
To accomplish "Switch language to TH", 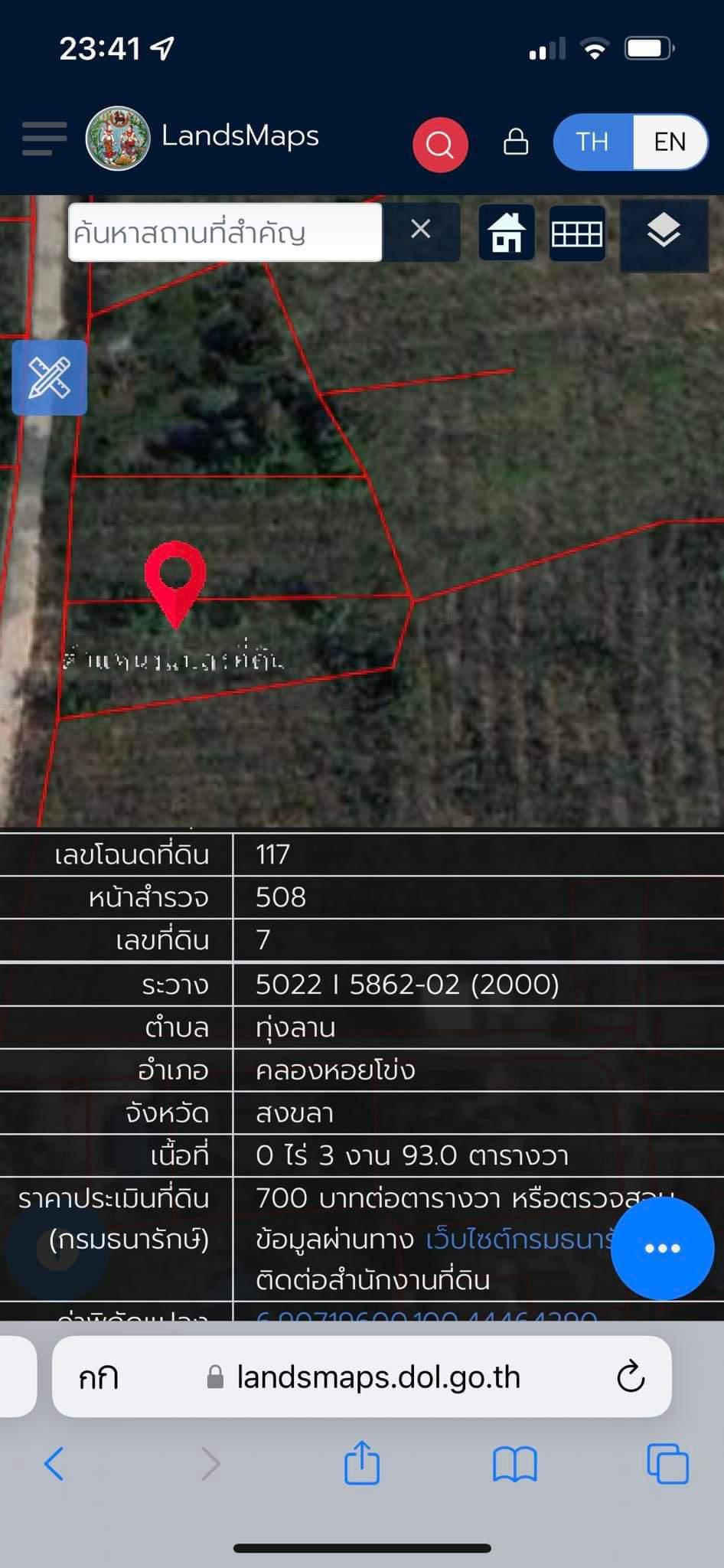I will point(592,142).
